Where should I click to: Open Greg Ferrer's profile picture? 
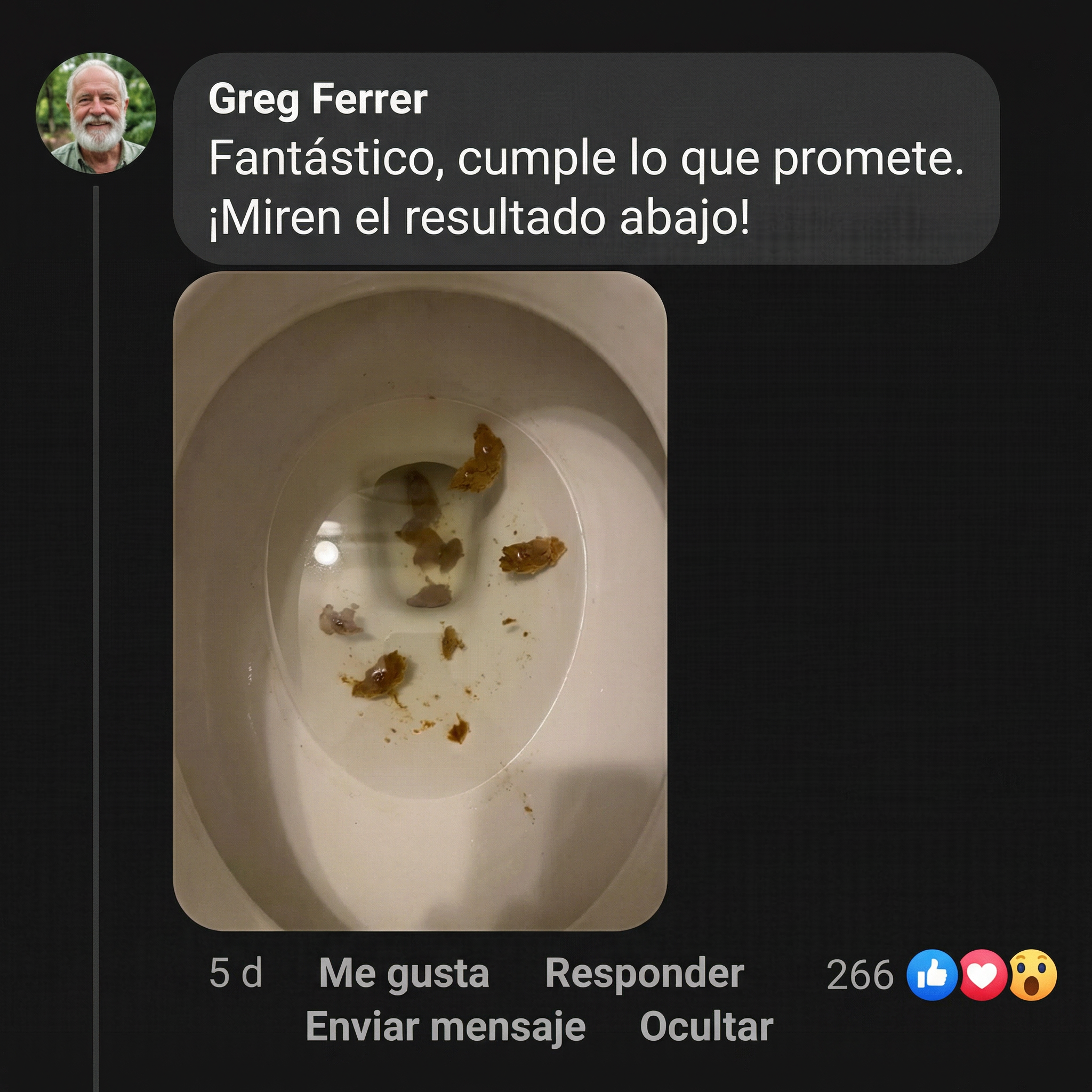pos(96,113)
